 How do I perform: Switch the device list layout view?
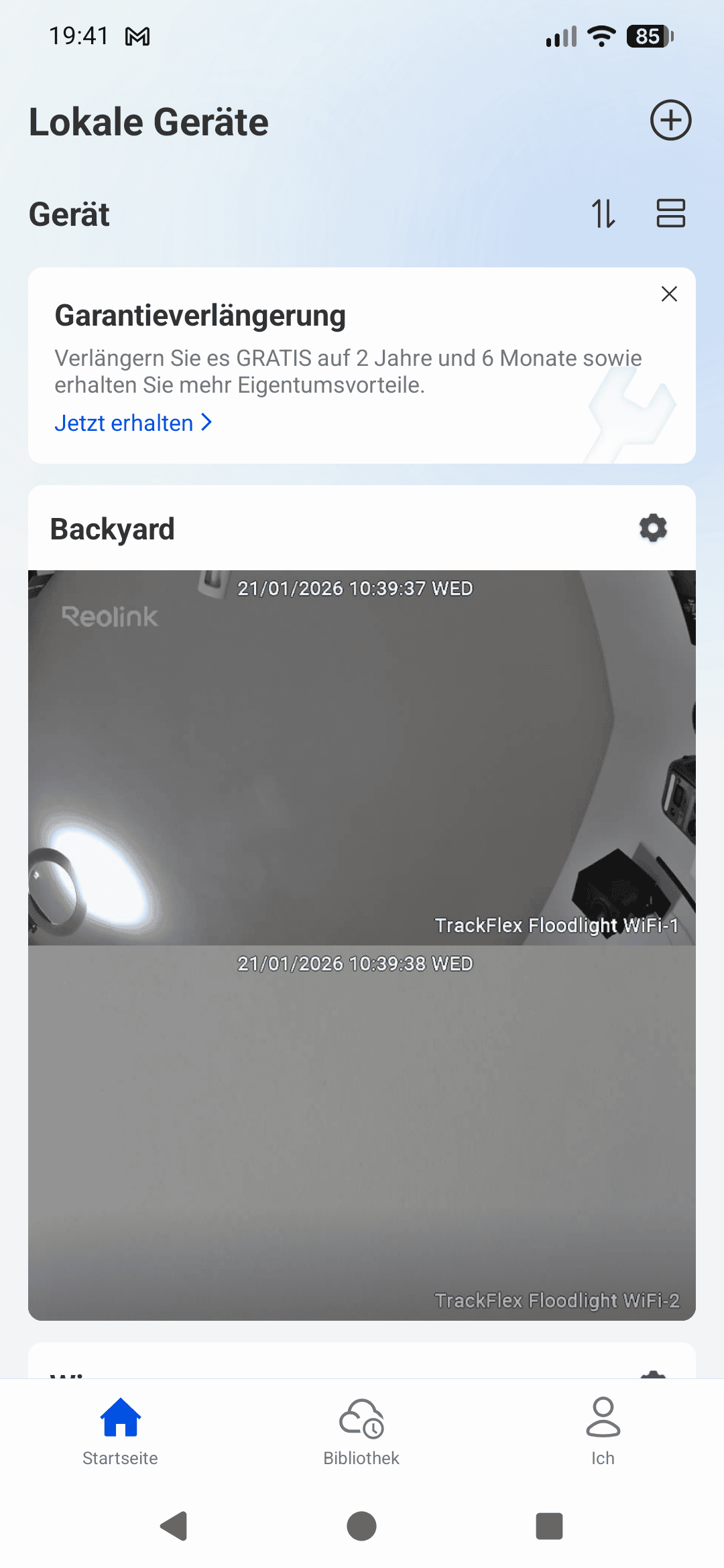click(670, 214)
